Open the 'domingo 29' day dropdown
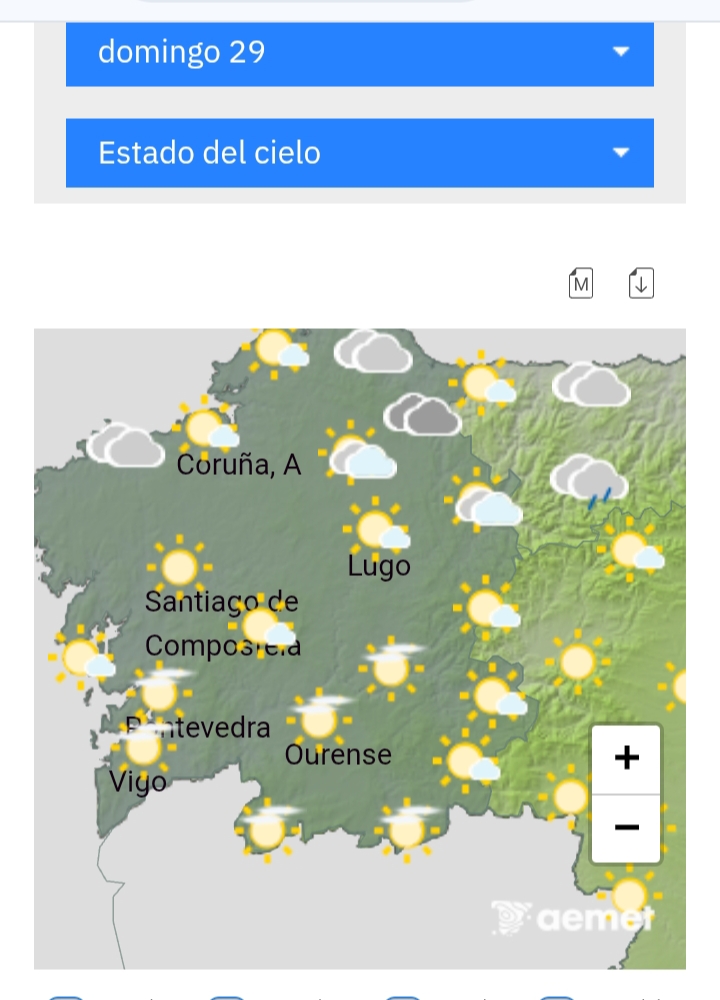 click(x=360, y=52)
